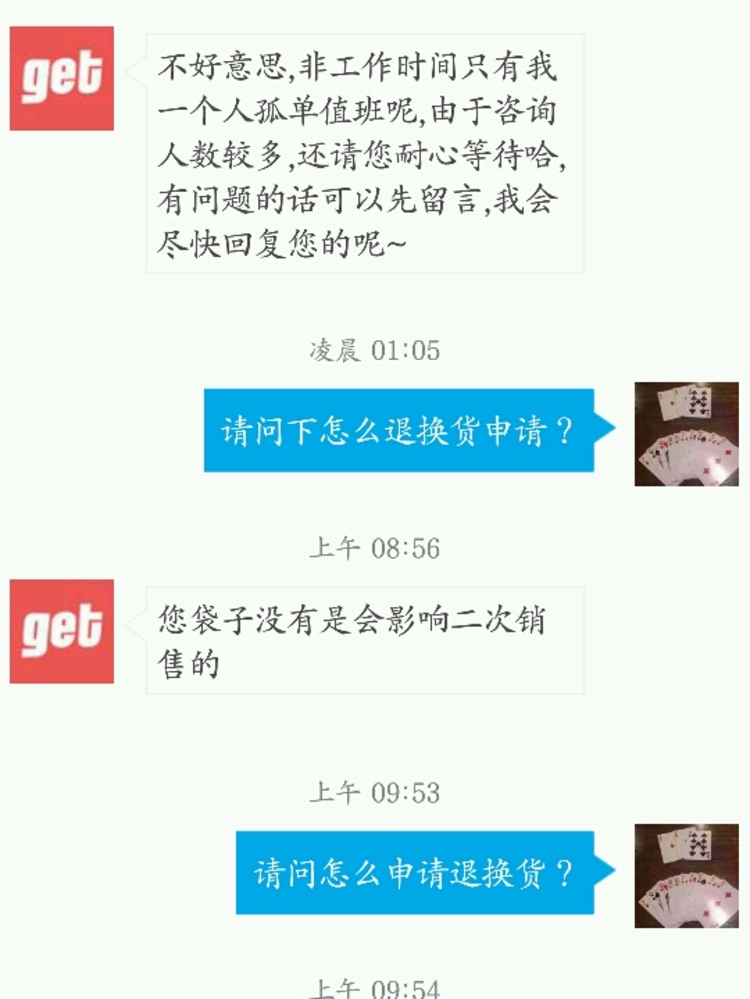This screenshot has width=750, height=999.
Task: Open my avatar beside 请问下怎么退换货申请
Action: coord(686,433)
